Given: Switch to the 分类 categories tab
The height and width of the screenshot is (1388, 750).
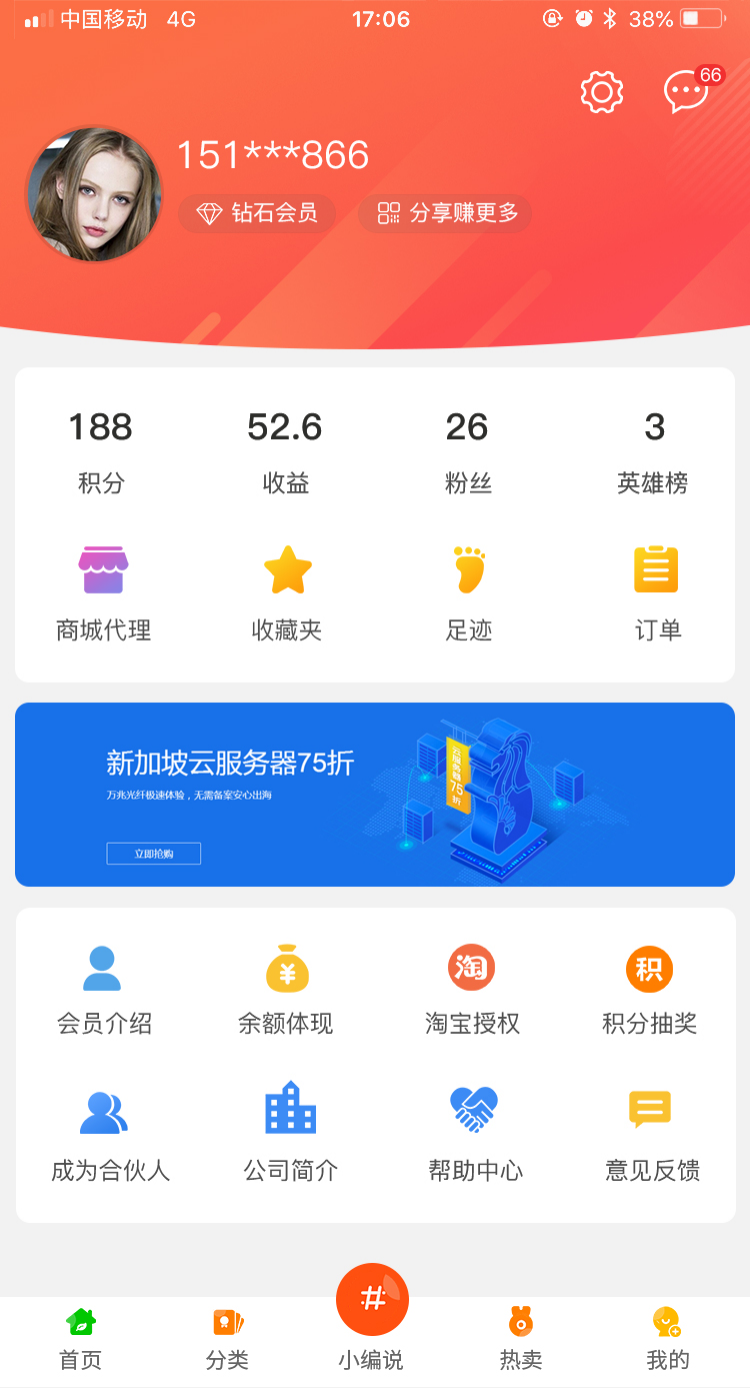Looking at the screenshot, I should pos(227,1339).
